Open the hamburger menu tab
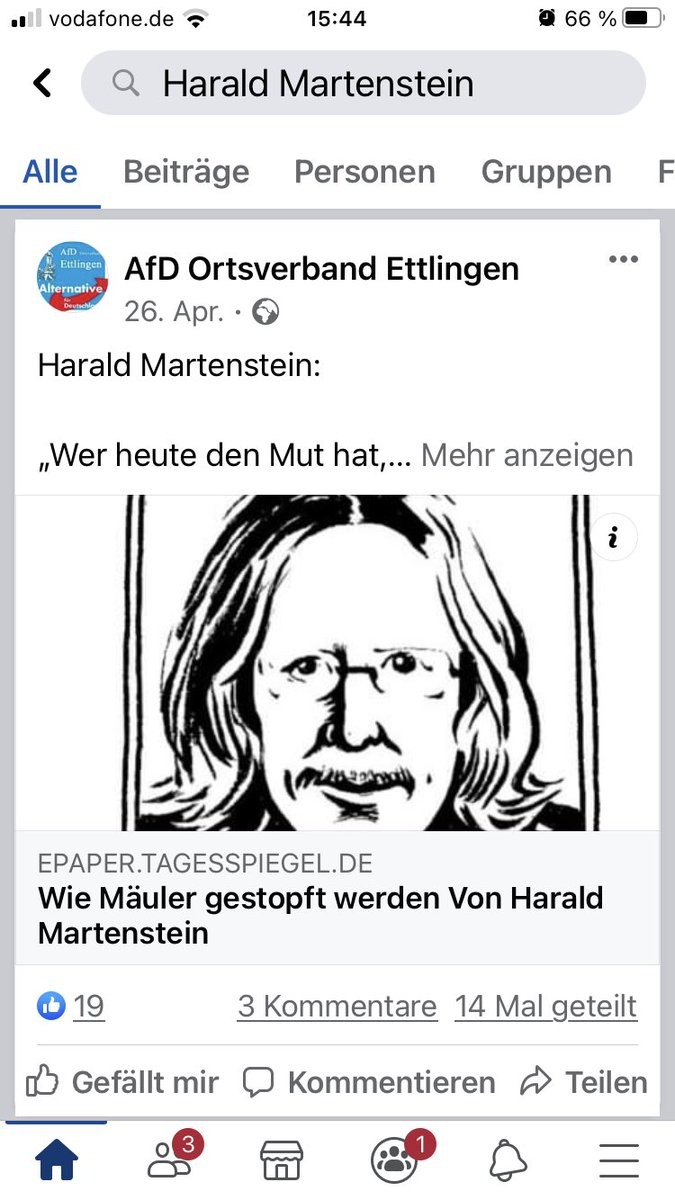 pyautogui.click(x=619, y=1161)
